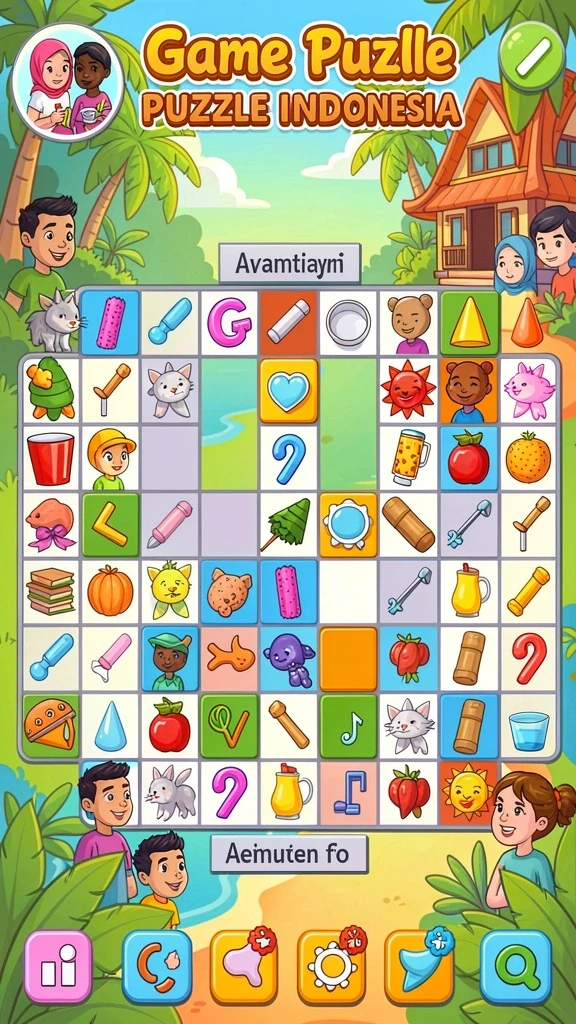Pick the red cup tile

click(50, 458)
